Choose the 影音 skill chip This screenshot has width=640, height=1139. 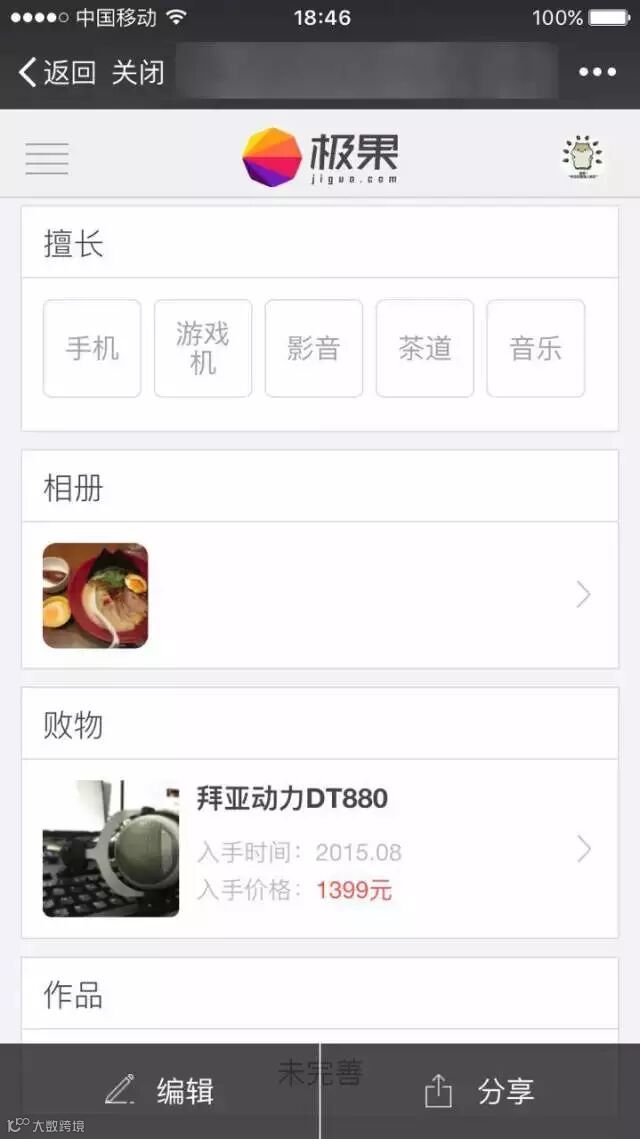pyautogui.click(x=314, y=348)
